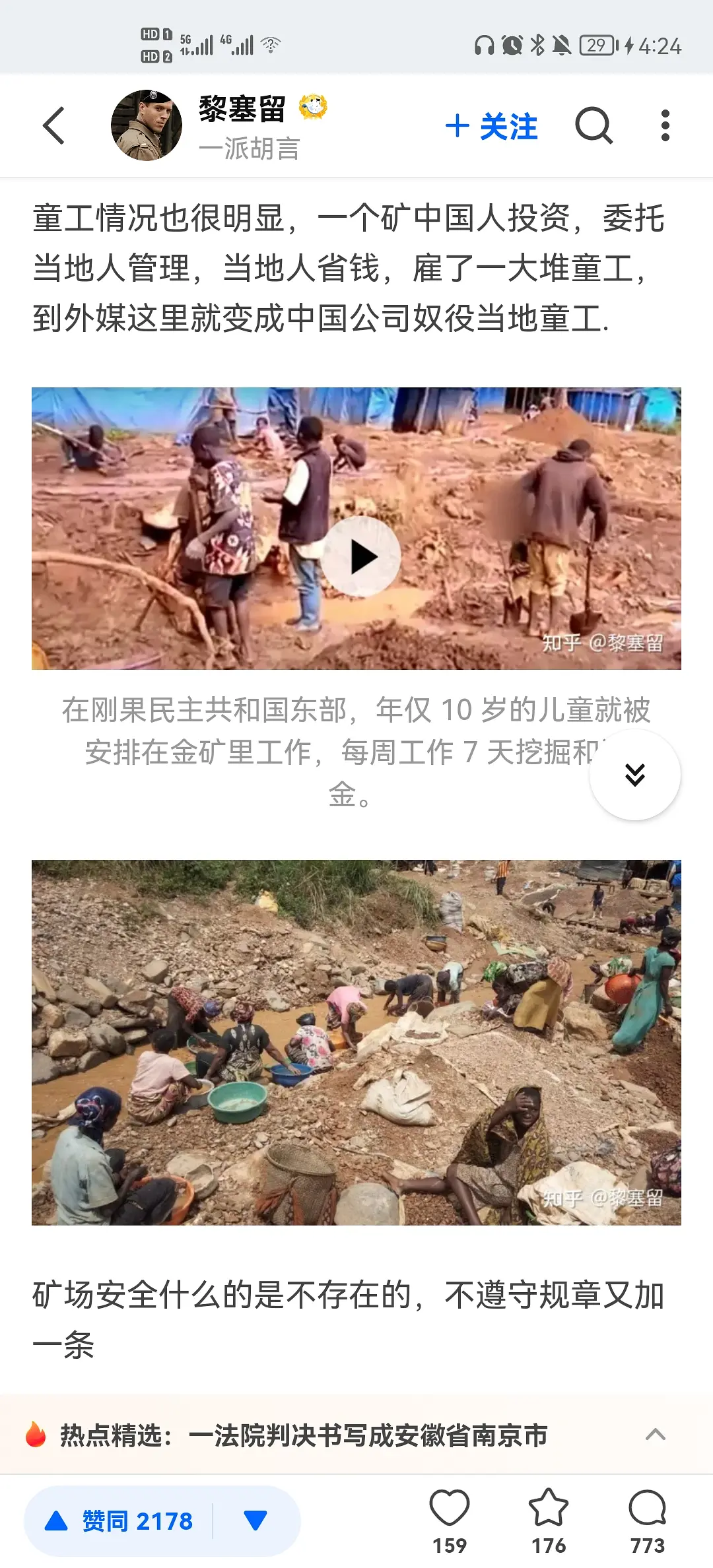The width and height of the screenshot is (713, 1568).
Task: Upvote the answer with 赞同 2178
Action: tap(120, 1520)
